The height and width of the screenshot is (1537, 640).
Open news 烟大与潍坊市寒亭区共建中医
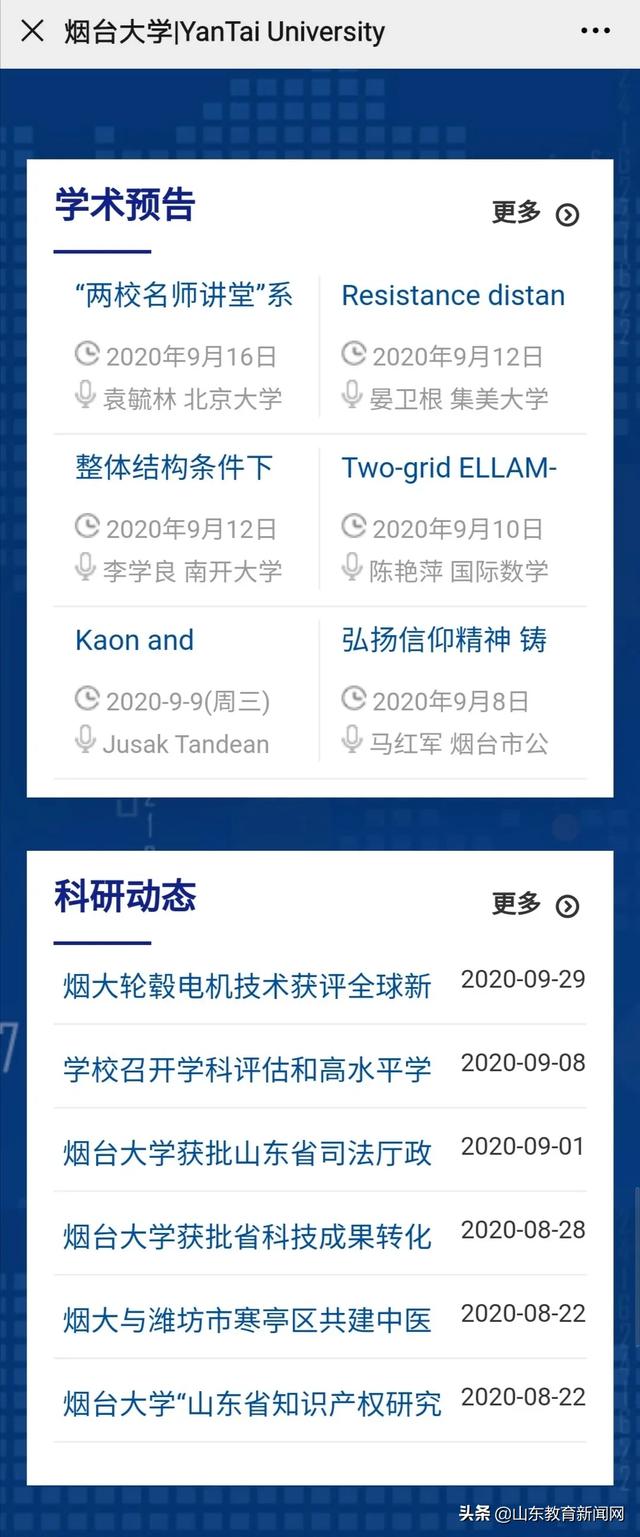247,1320
